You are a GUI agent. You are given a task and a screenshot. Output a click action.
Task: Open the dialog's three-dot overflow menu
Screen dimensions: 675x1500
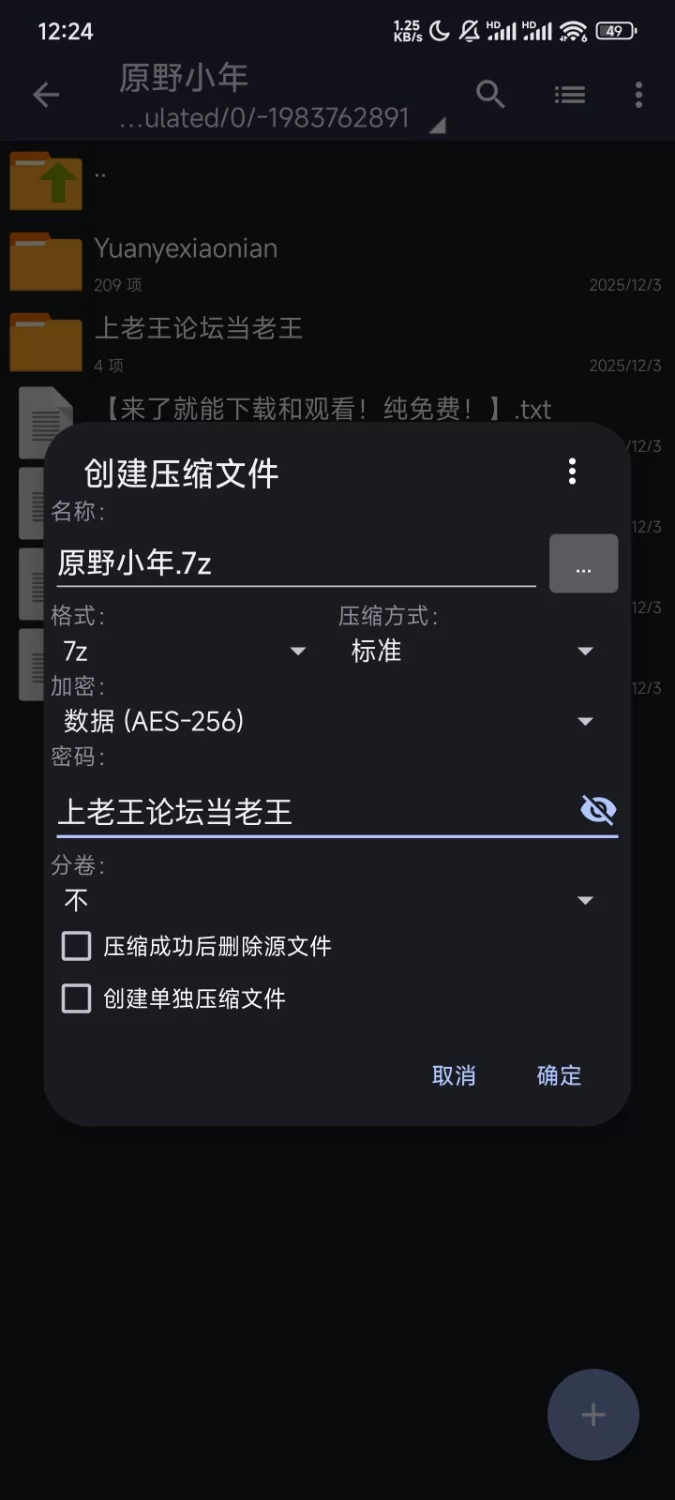[572, 471]
